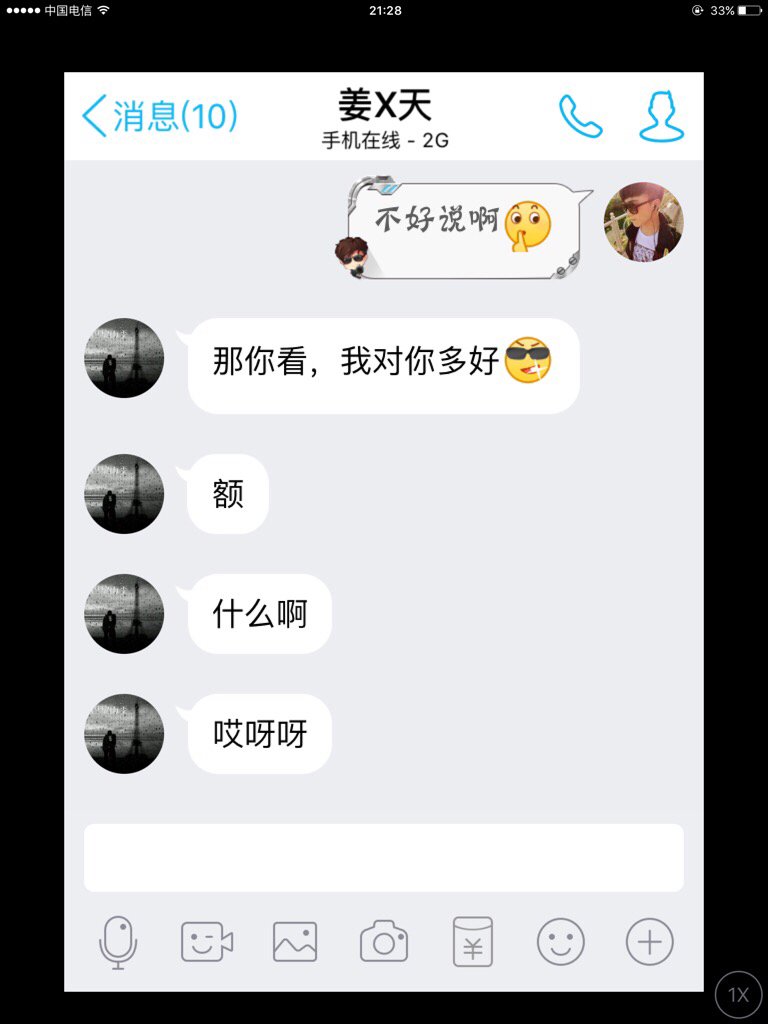Tap the avatar next to 哎呀呀
This screenshot has height=1024, width=768.
[124, 734]
